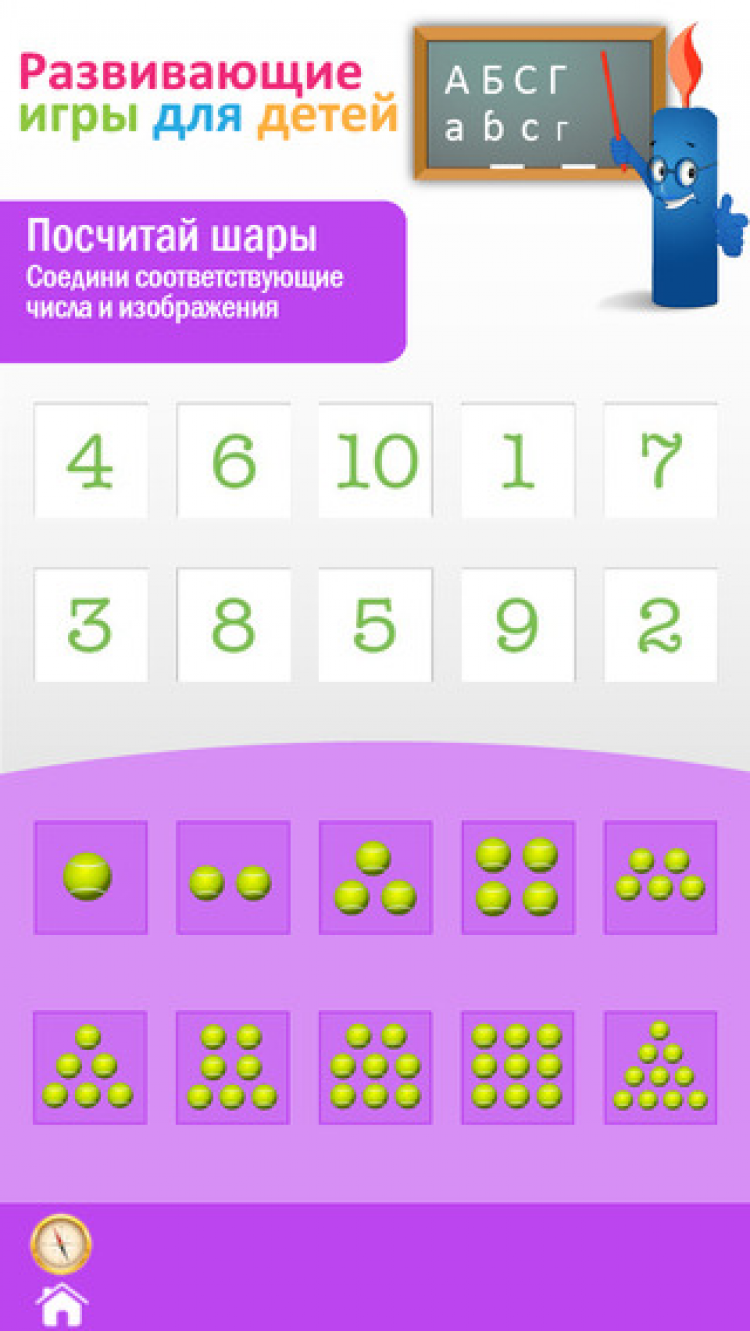The width and height of the screenshot is (750, 1331).
Task: Choose the ten-ball pyramid tile
Action: [660, 1067]
